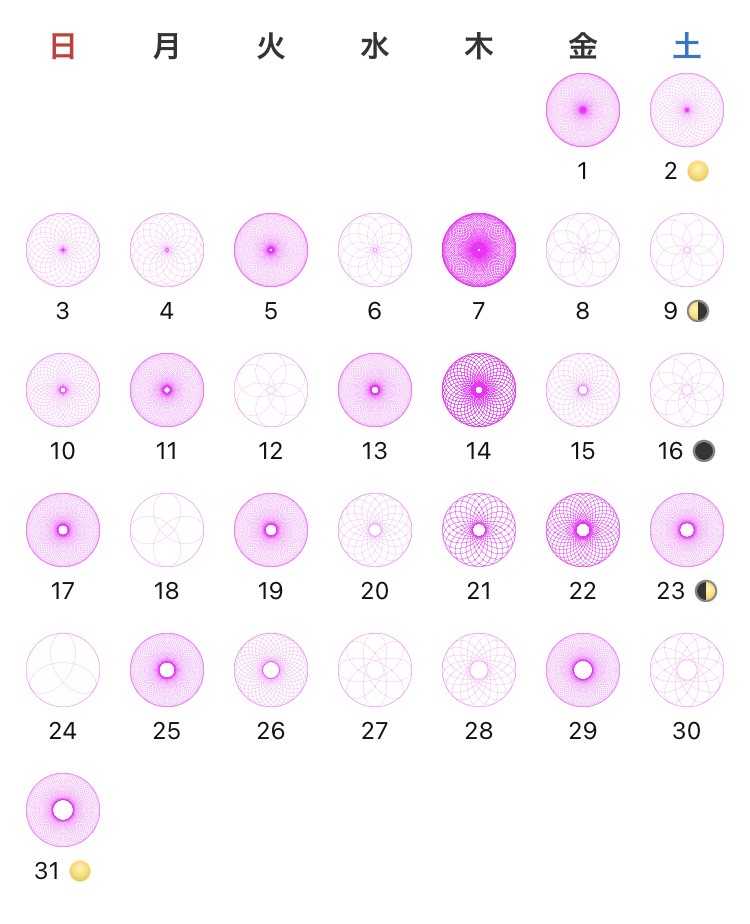Open day 1 in the calendar

pyautogui.click(x=583, y=110)
